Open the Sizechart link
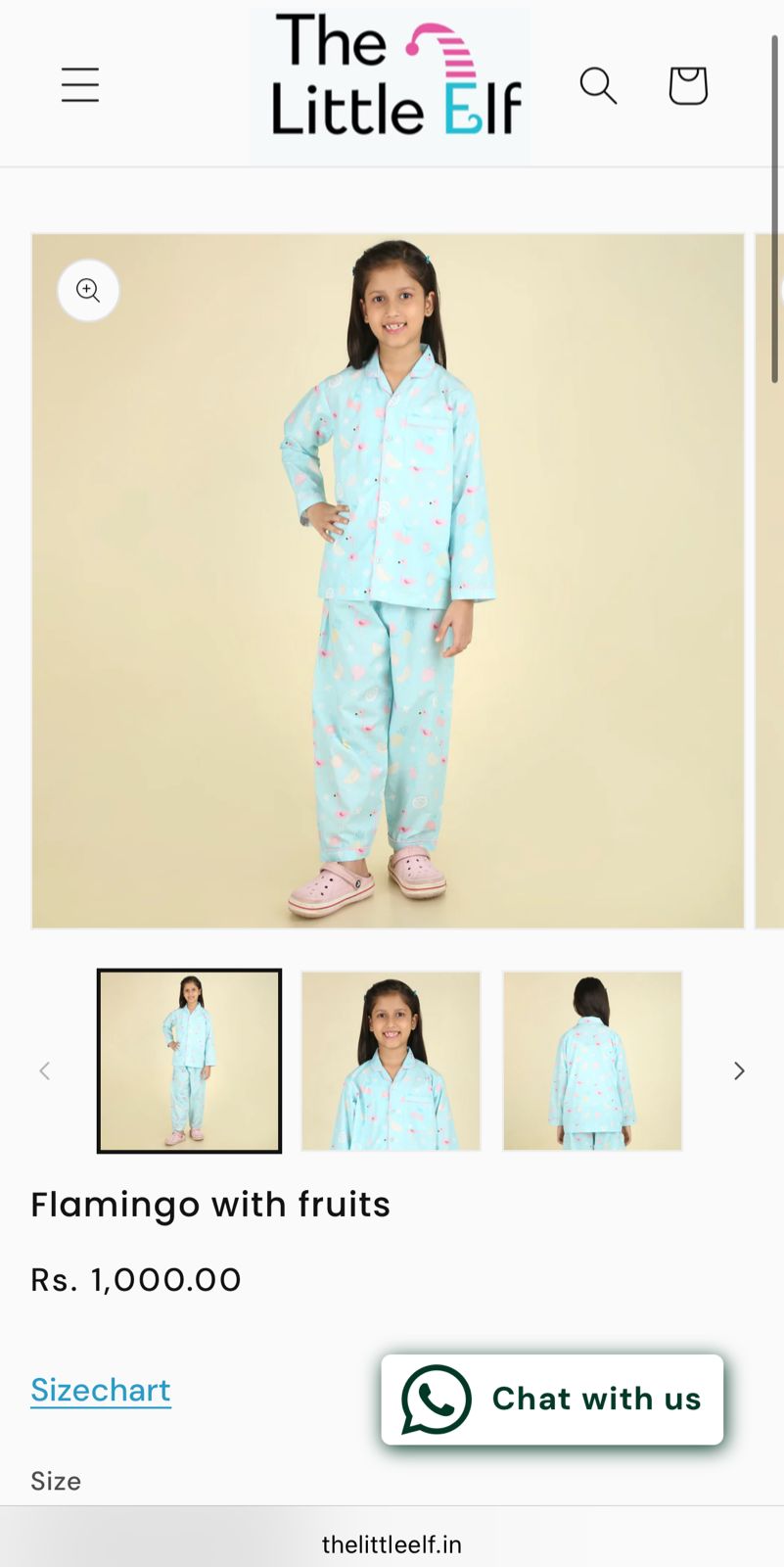Screen dimensions: 784x1567 click(101, 1390)
